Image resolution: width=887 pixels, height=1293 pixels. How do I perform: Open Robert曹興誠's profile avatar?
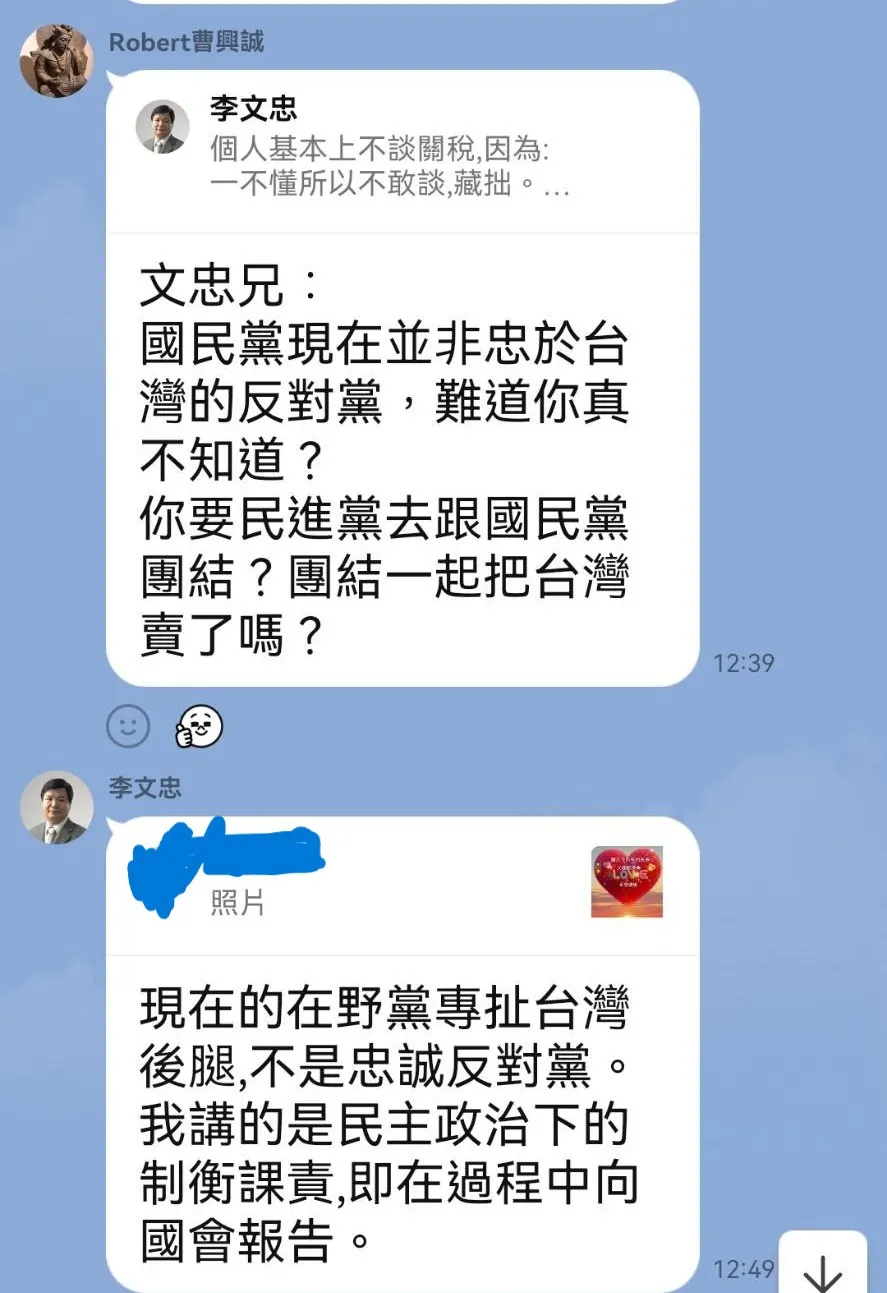(x=57, y=59)
